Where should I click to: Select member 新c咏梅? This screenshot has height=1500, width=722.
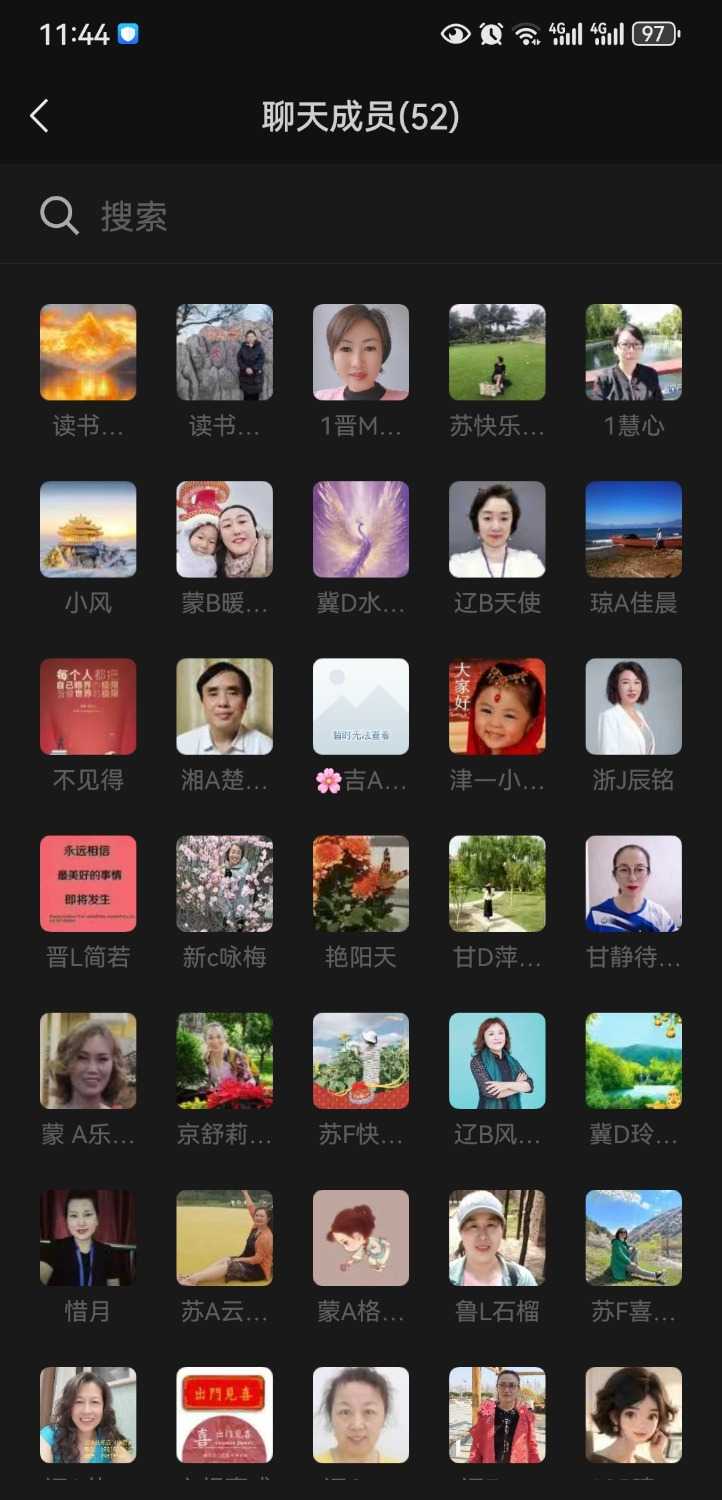[x=224, y=884]
